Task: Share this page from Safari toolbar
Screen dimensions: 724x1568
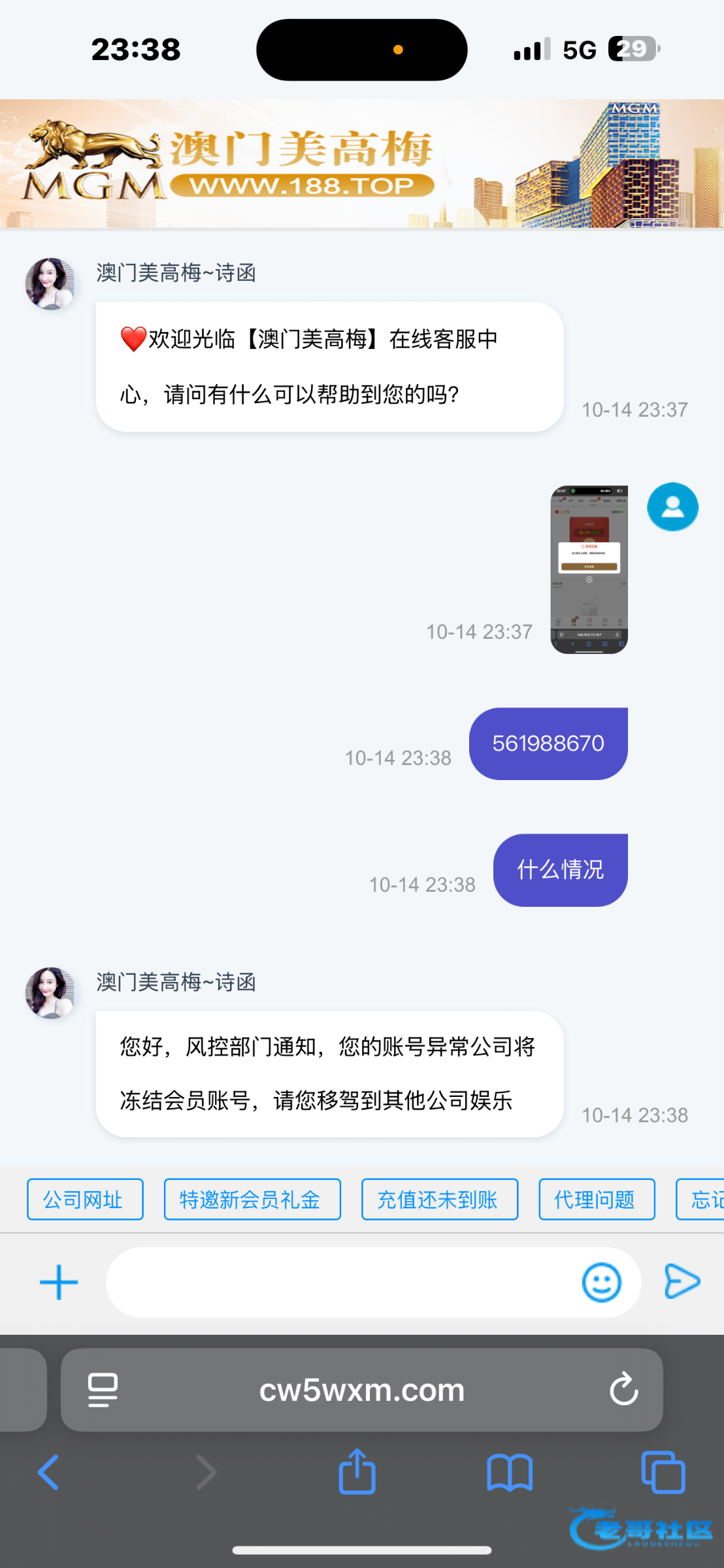Action: (357, 1471)
